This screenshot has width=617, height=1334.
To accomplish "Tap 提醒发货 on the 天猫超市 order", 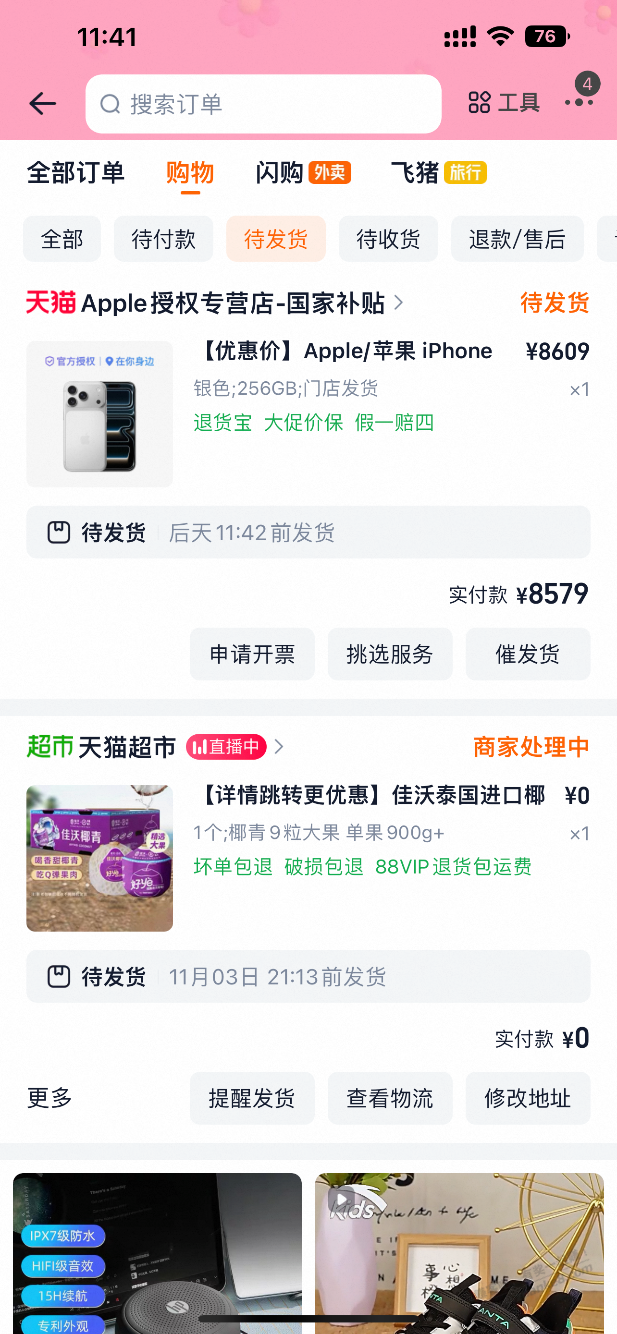I will click(x=252, y=1098).
